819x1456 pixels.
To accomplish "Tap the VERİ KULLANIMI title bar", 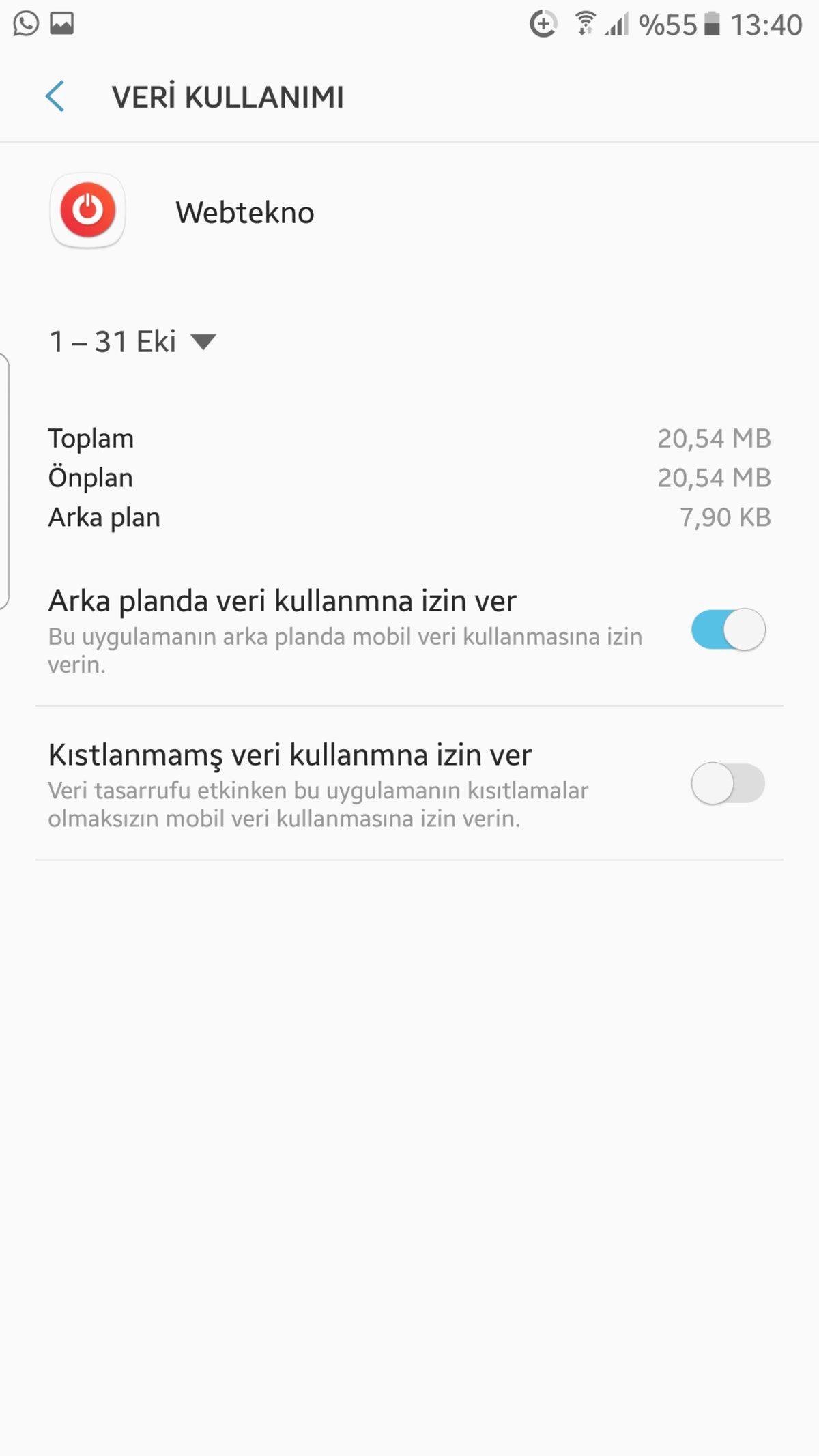I will (229, 96).
